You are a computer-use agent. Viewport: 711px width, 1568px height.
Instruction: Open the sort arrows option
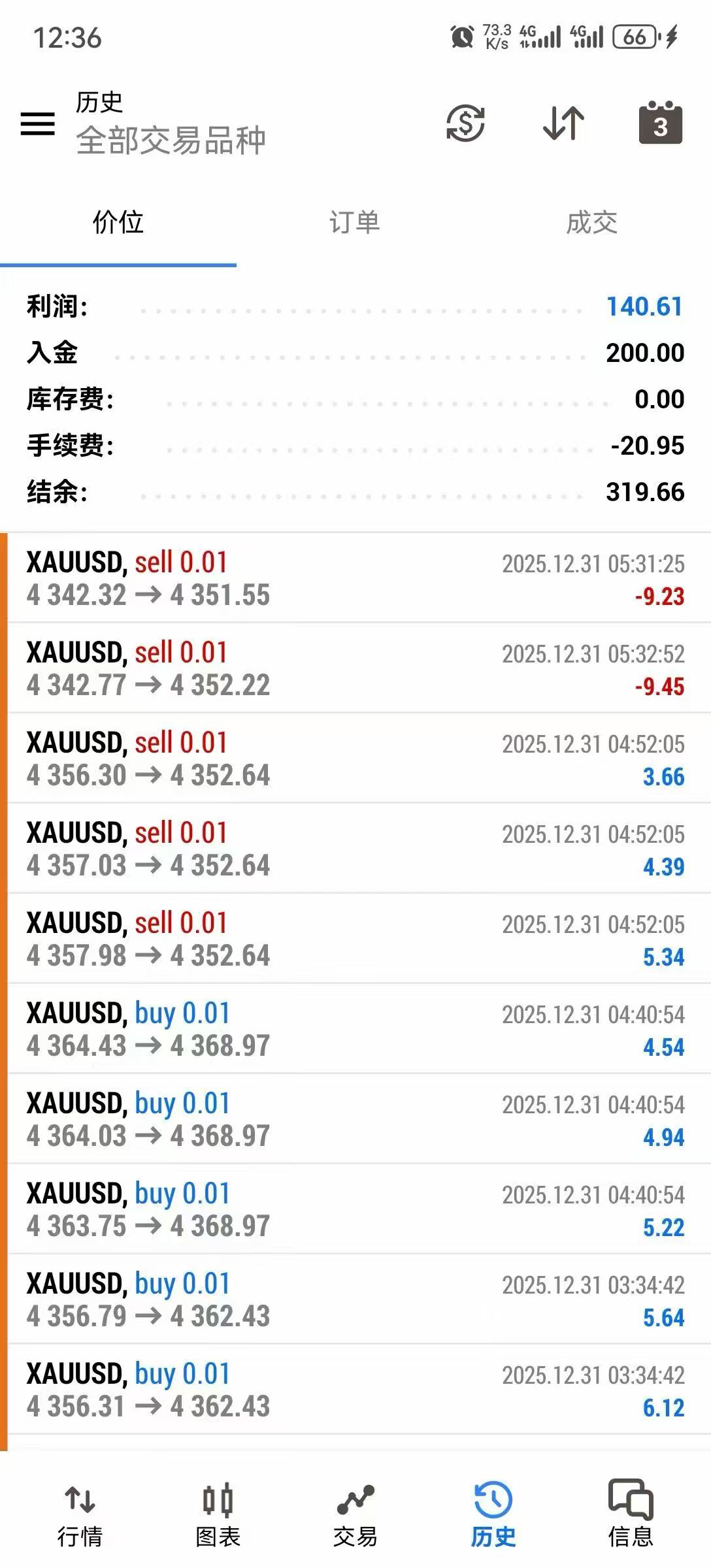[563, 123]
